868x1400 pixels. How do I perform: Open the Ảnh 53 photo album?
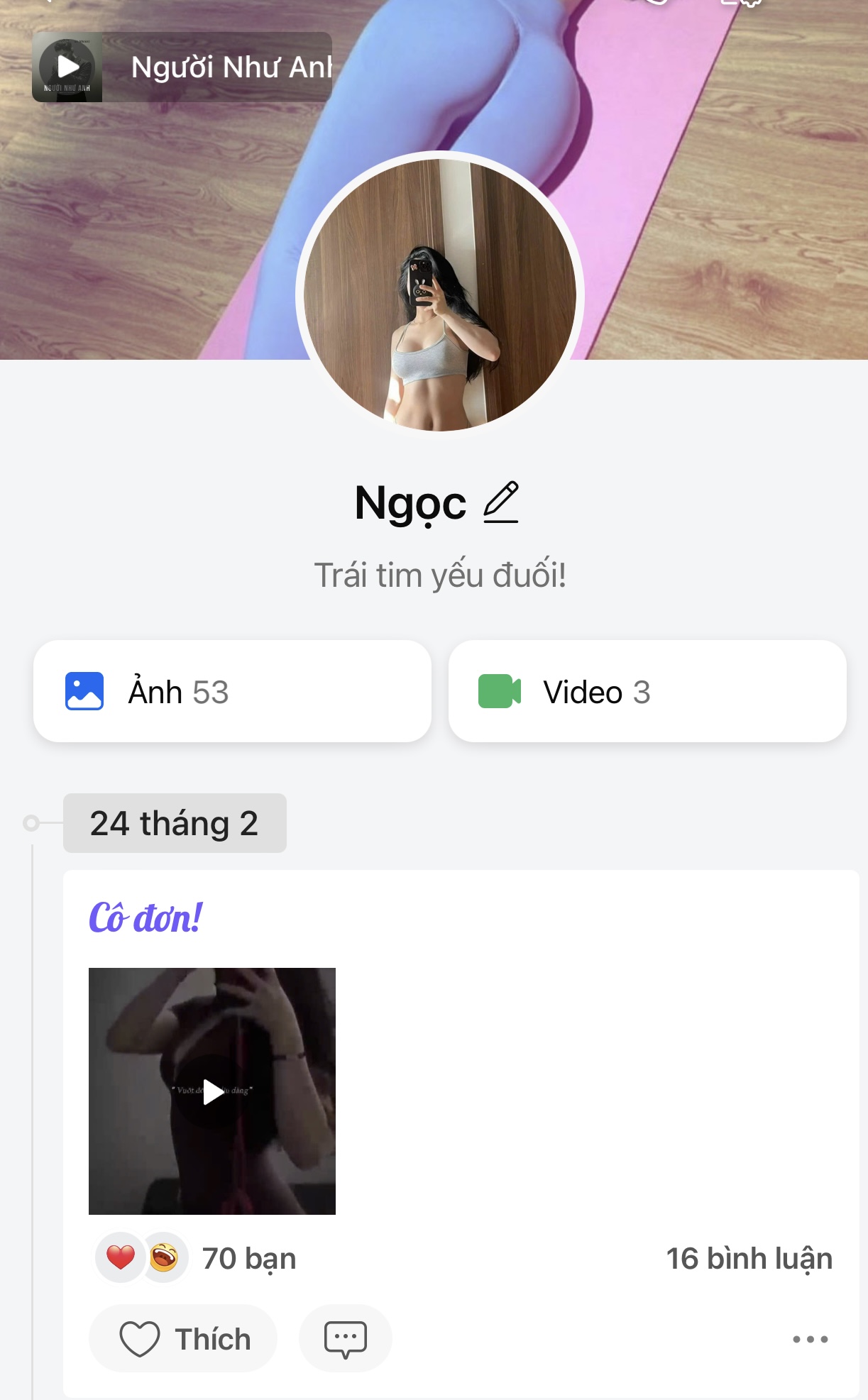click(x=232, y=691)
